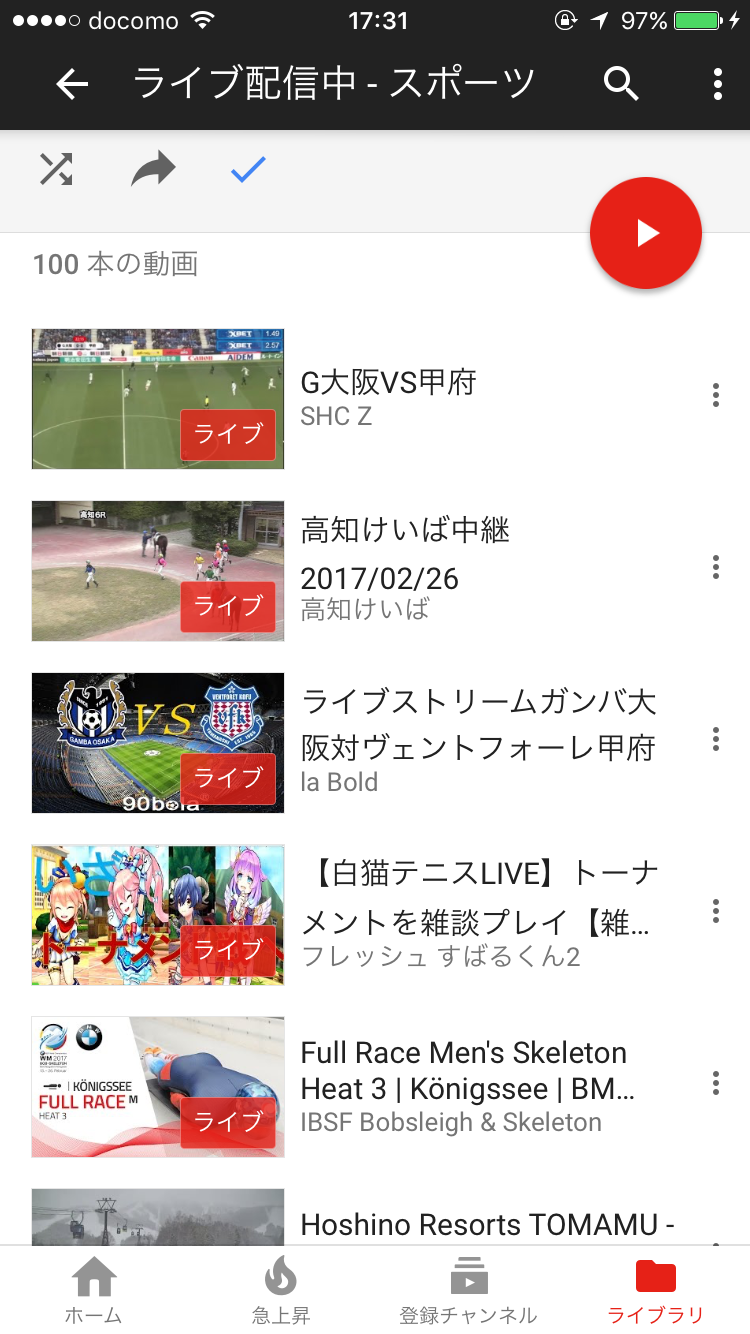Go back using the back arrow
Viewport: 750px width, 1334px height.
point(72,85)
